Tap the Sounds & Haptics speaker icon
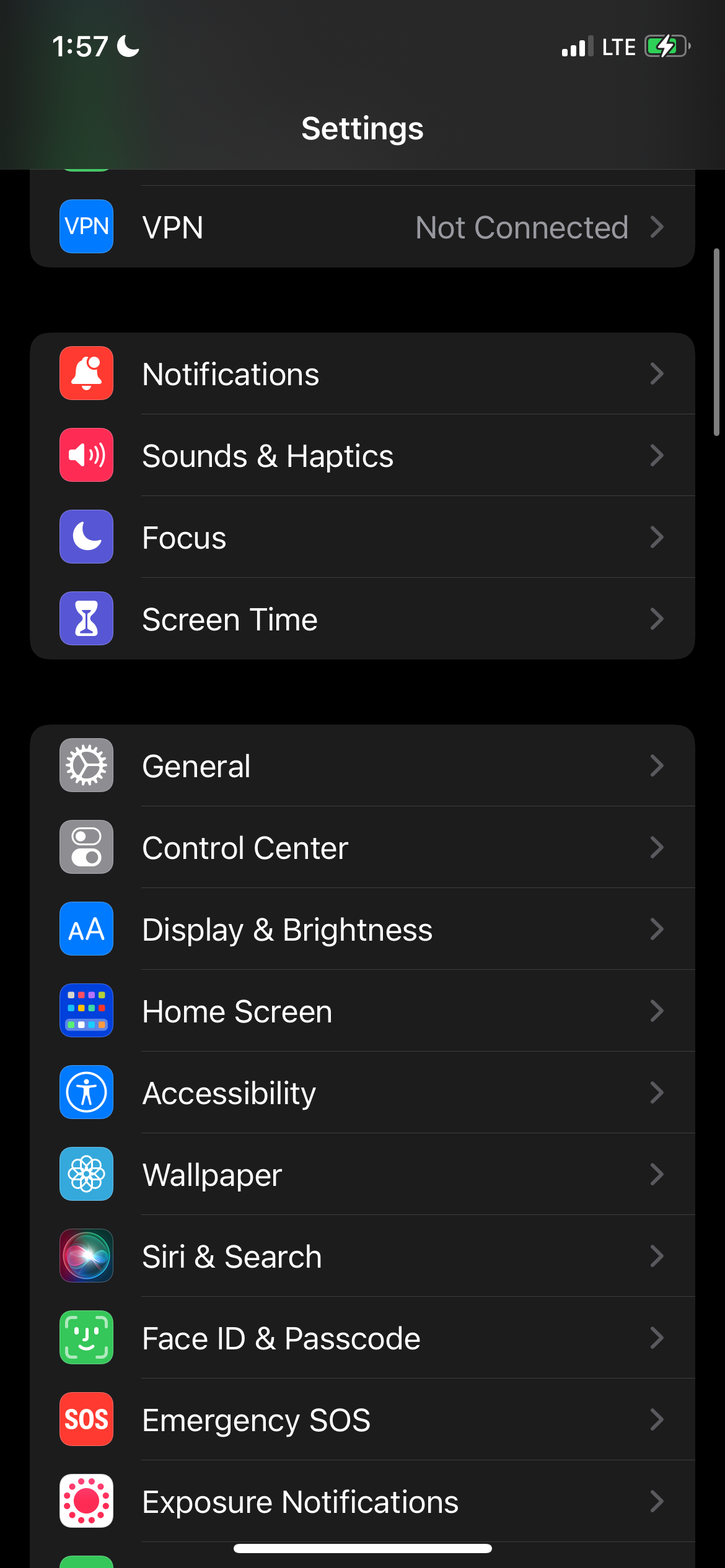 86,455
